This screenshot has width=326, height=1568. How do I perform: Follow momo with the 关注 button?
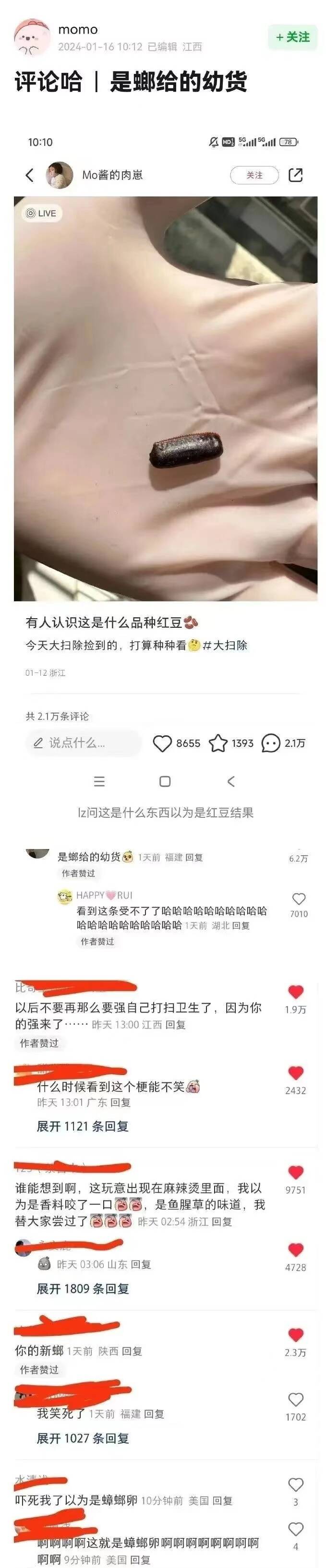tap(292, 37)
